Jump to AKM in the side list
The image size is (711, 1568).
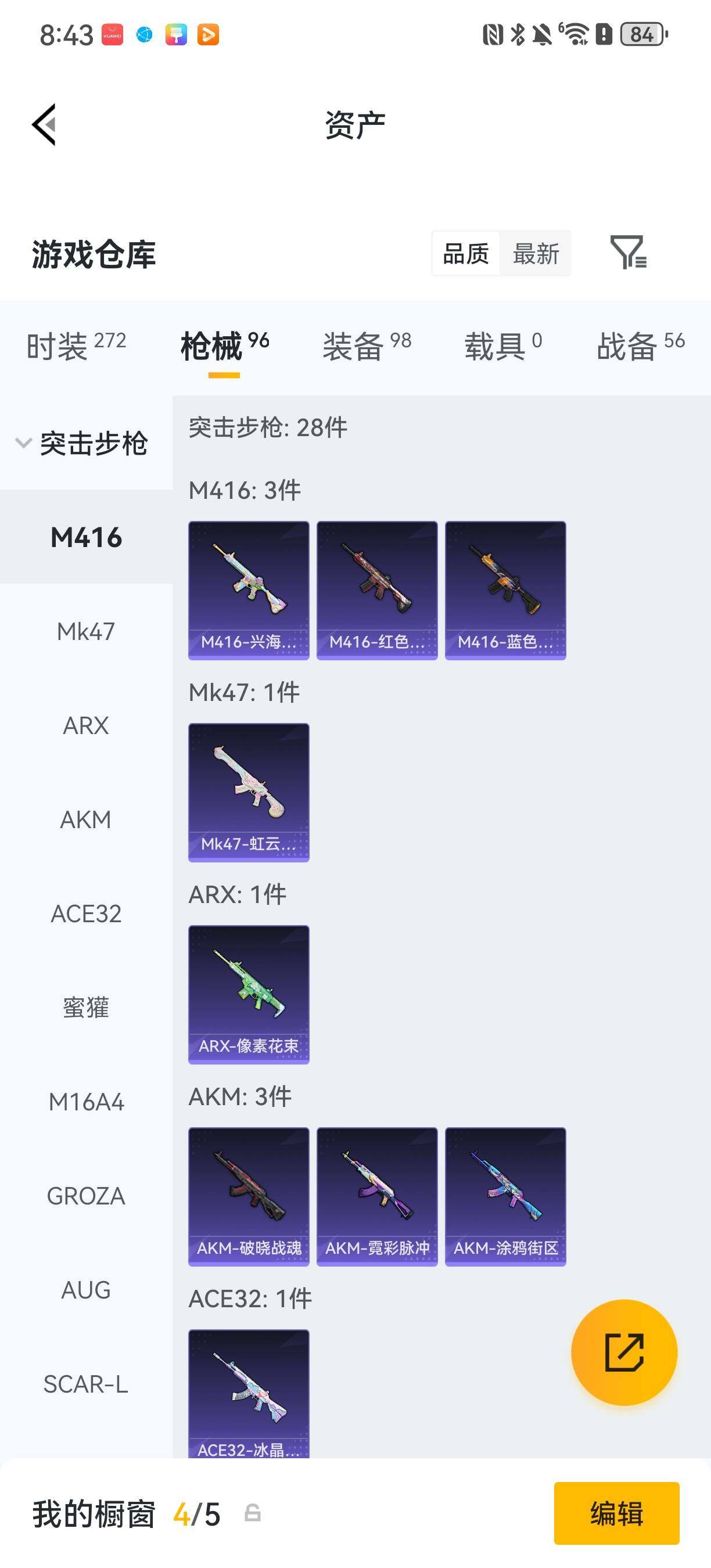[x=86, y=819]
